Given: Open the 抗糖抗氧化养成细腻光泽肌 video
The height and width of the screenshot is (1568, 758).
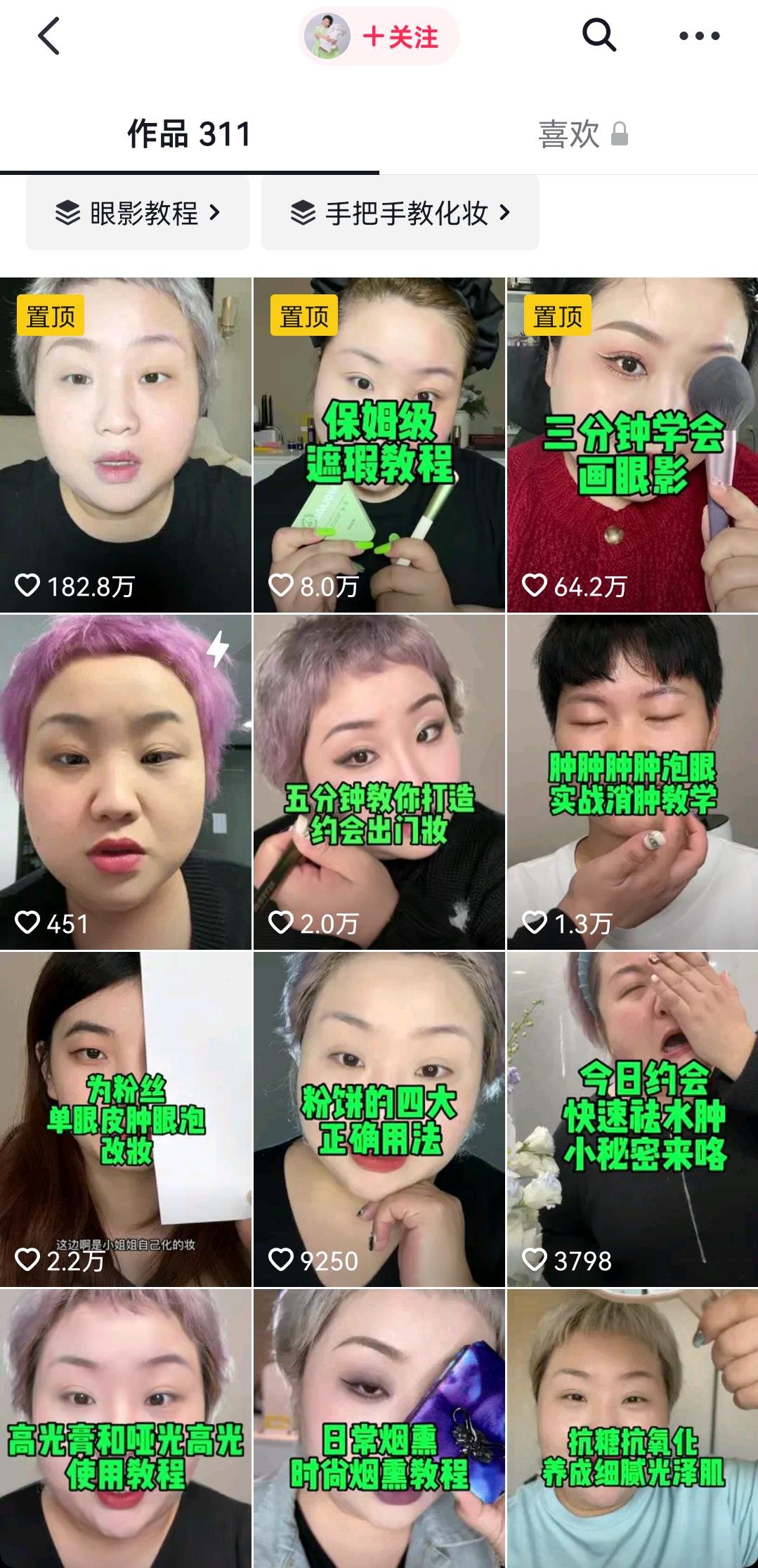Looking at the screenshot, I should pyautogui.click(x=632, y=1428).
